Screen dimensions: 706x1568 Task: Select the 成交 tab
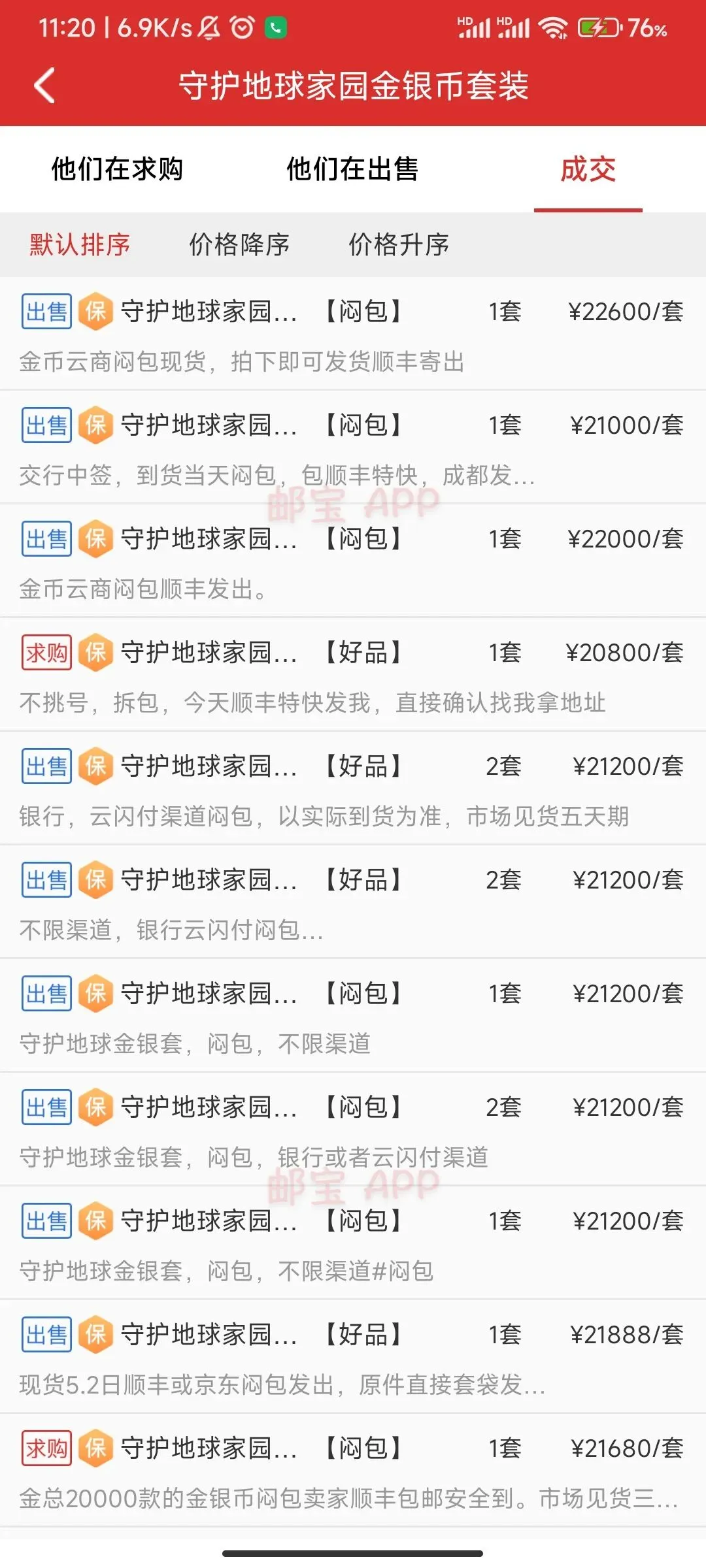[x=588, y=169]
